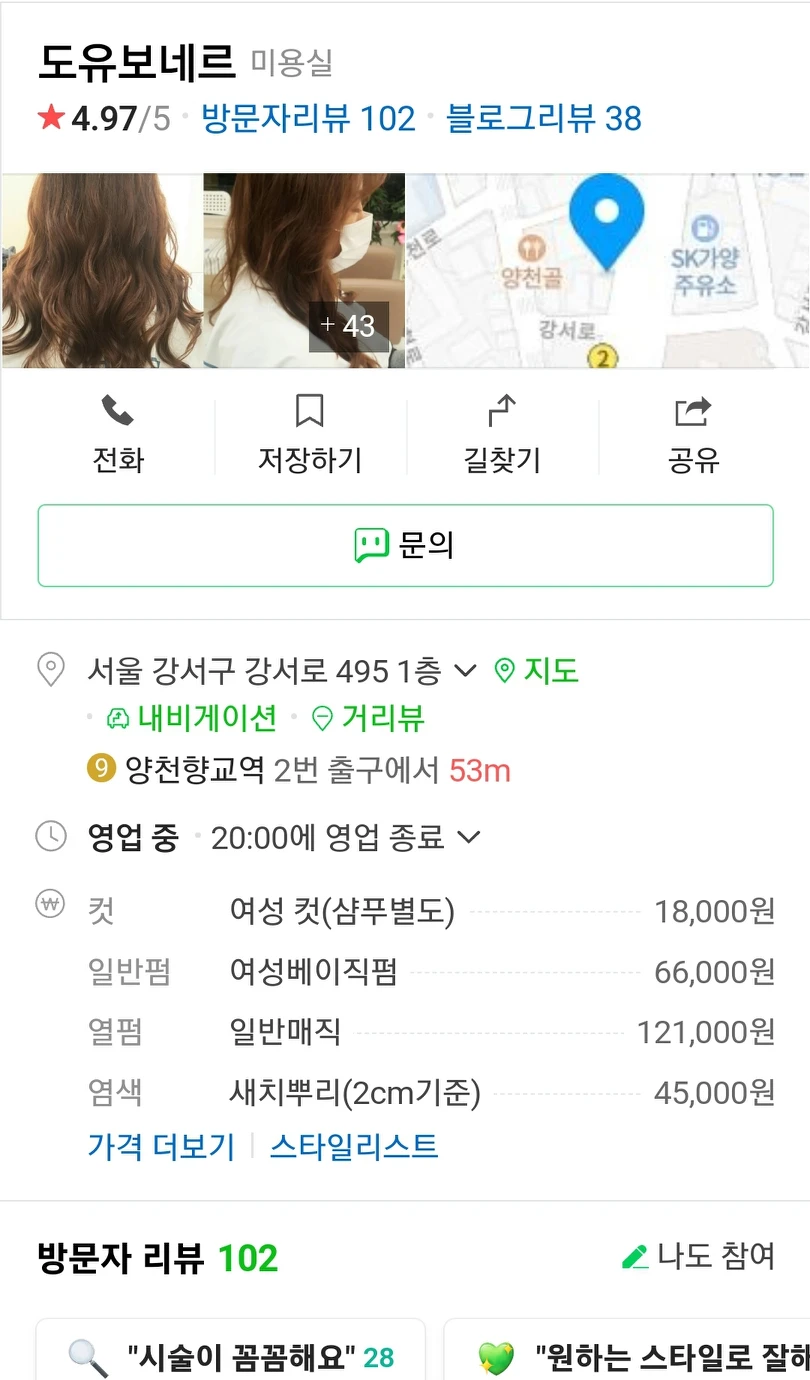Select the "시술이 꼼꼼해요" review keyword

coord(231,1357)
